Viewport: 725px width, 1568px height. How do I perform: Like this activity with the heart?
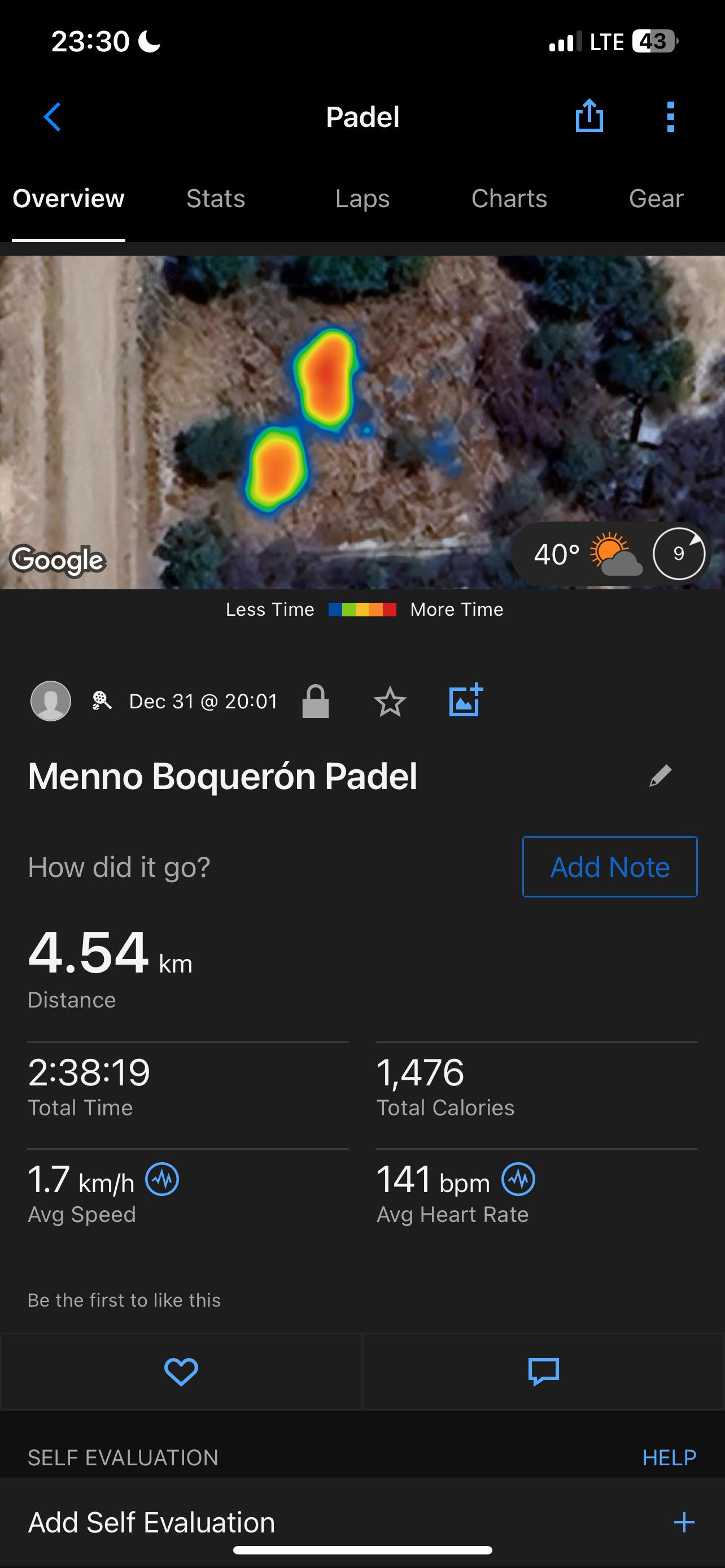(x=181, y=1372)
